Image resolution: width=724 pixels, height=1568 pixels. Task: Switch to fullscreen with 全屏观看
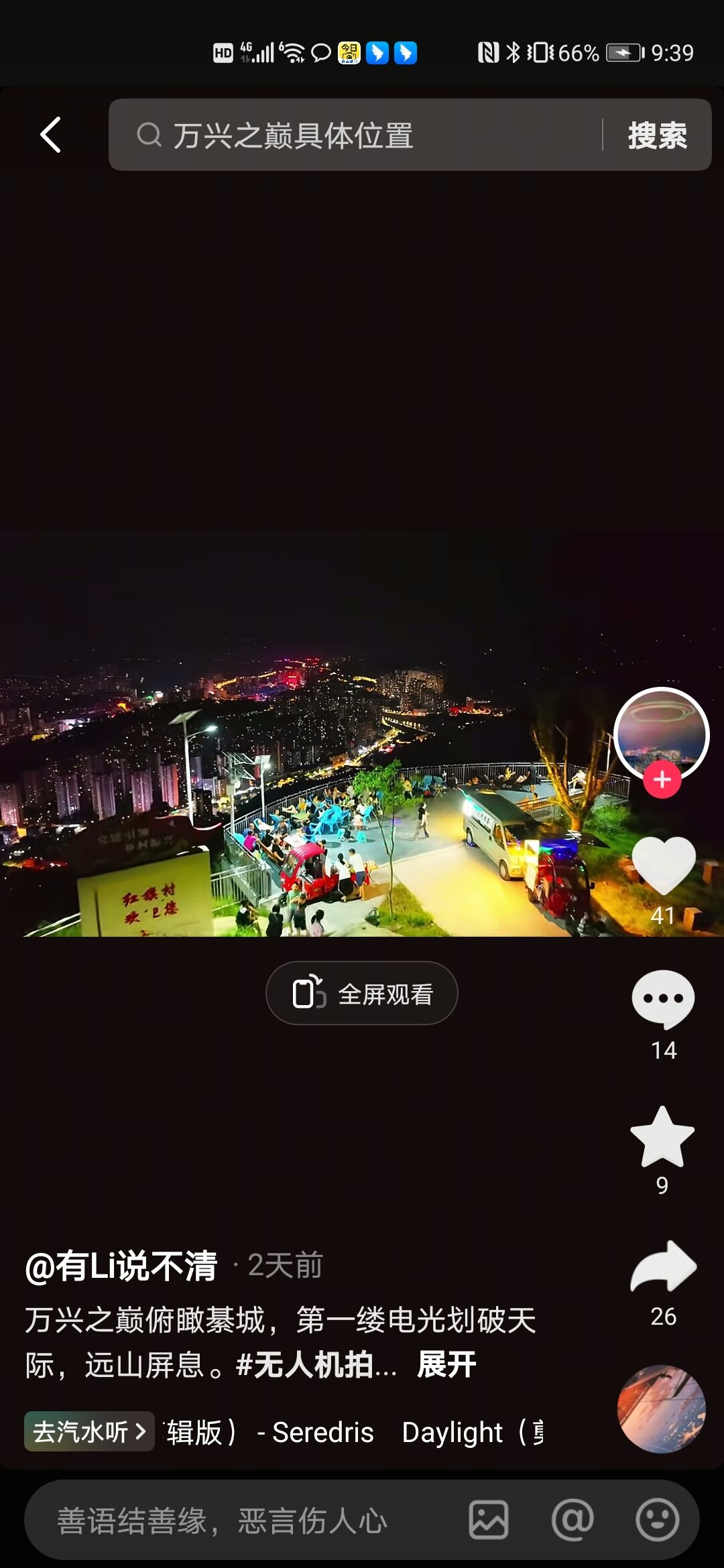362,993
